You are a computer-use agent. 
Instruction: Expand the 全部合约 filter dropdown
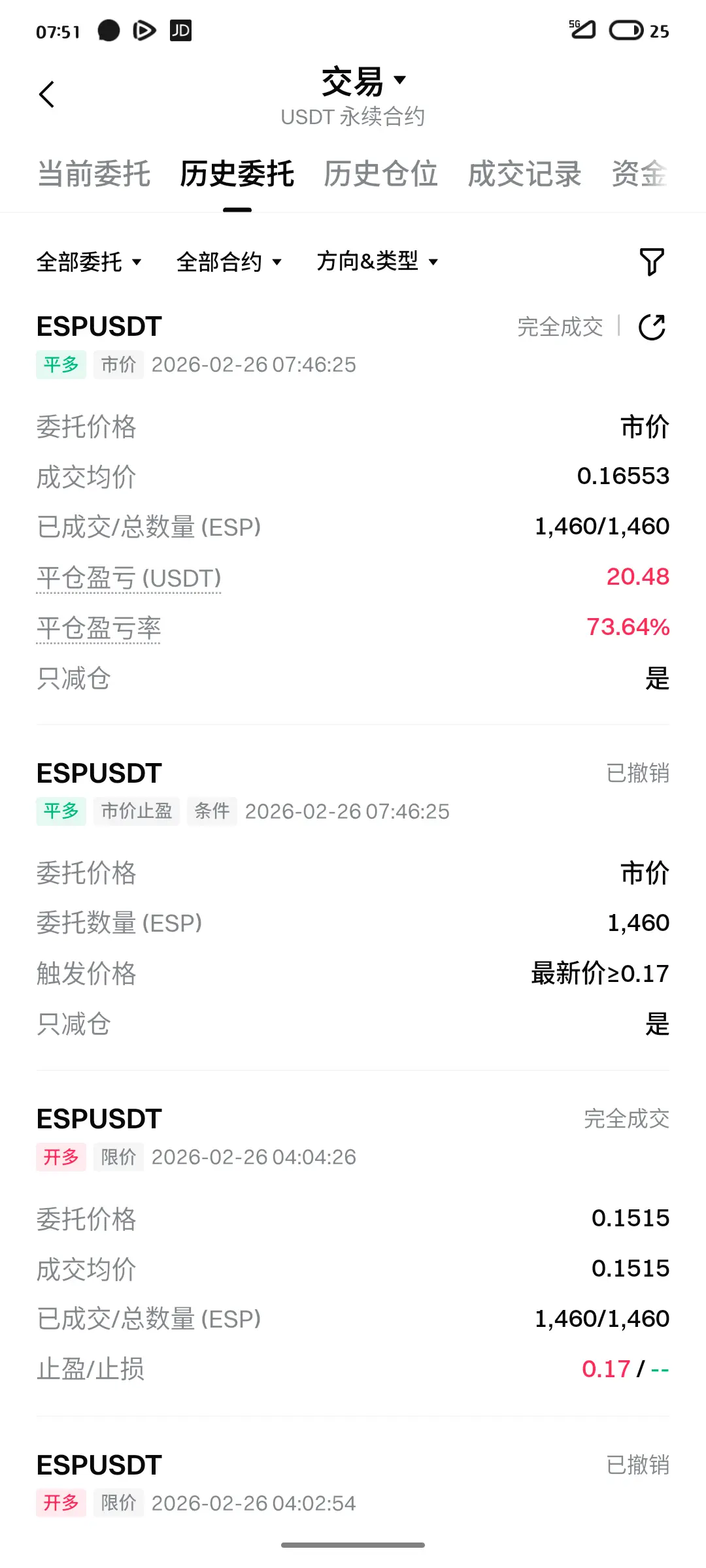[x=229, y=262]
